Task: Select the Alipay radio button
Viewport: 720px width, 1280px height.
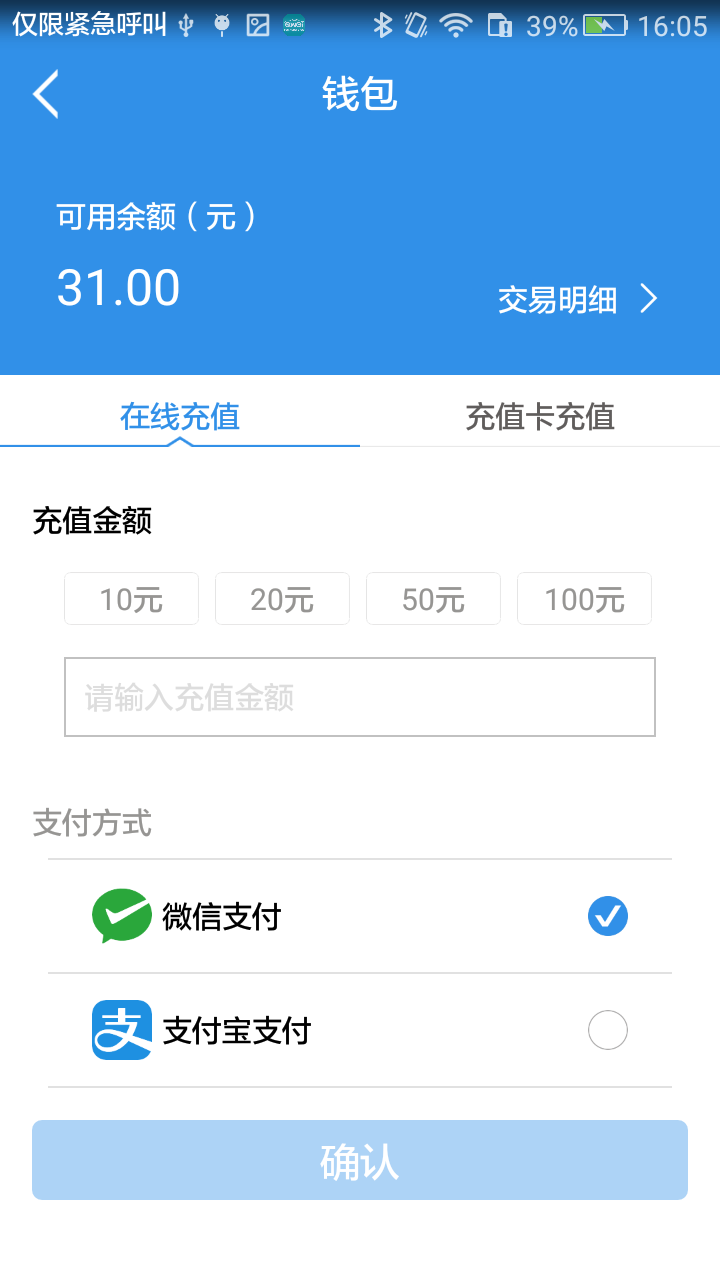Action: (x=607, y=1029)
